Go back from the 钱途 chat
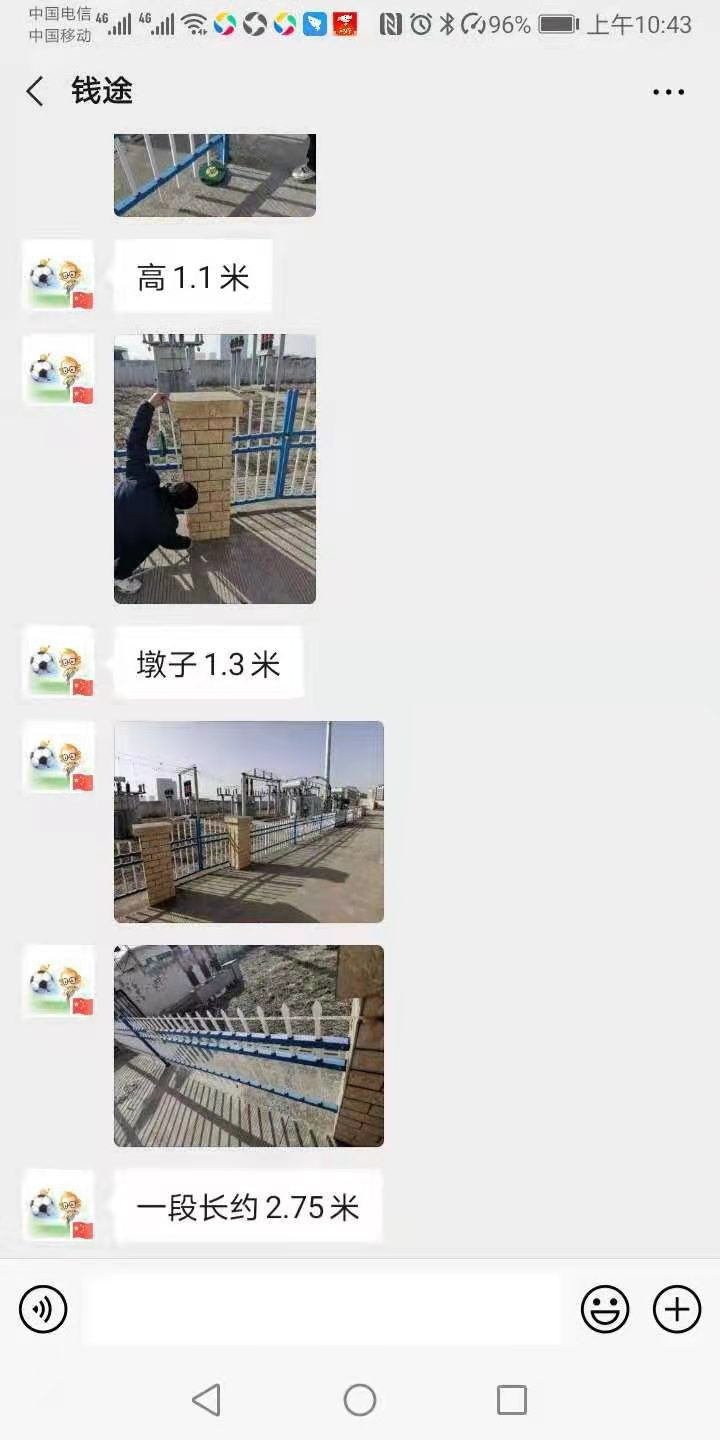 35,92
